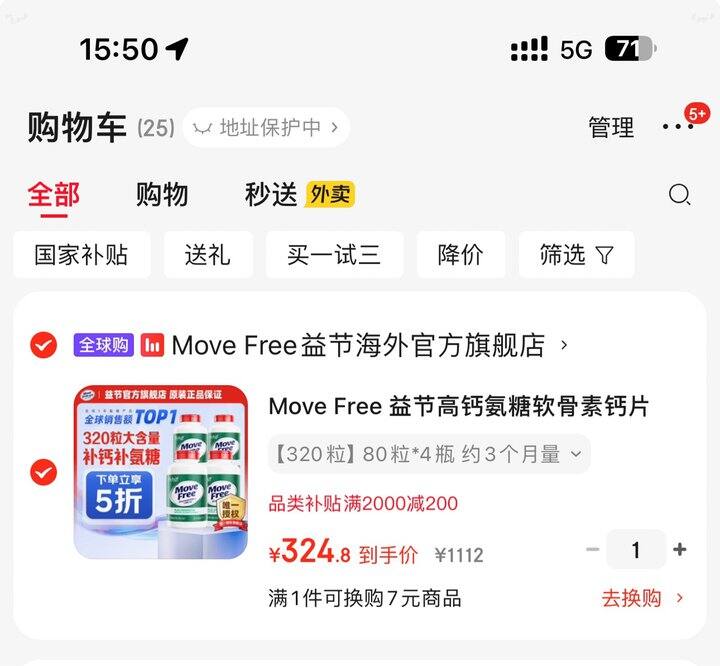This screenshot has width=720, height=666.
Task: Increase quantity with the plus button
Action: 680,549
